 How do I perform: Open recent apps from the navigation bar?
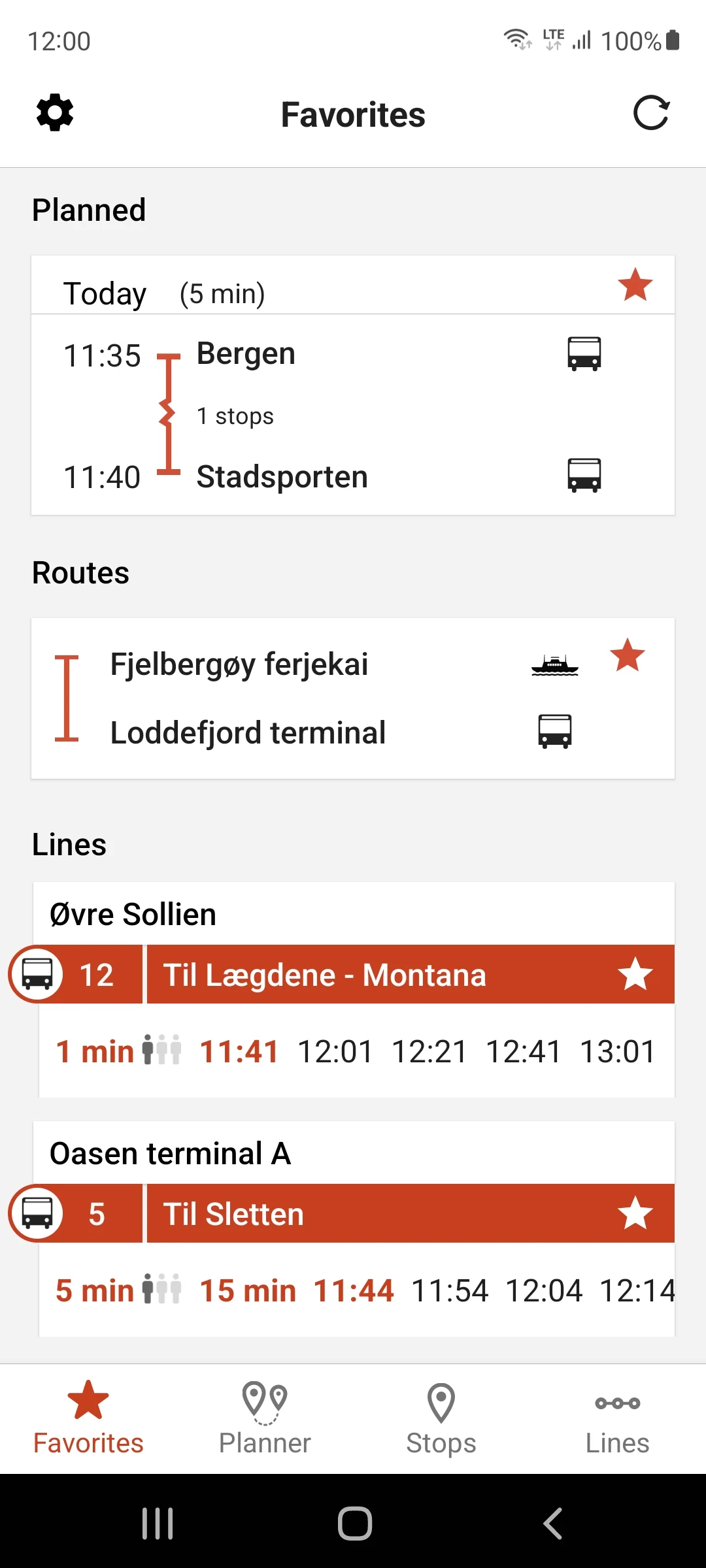[158, 1524]
